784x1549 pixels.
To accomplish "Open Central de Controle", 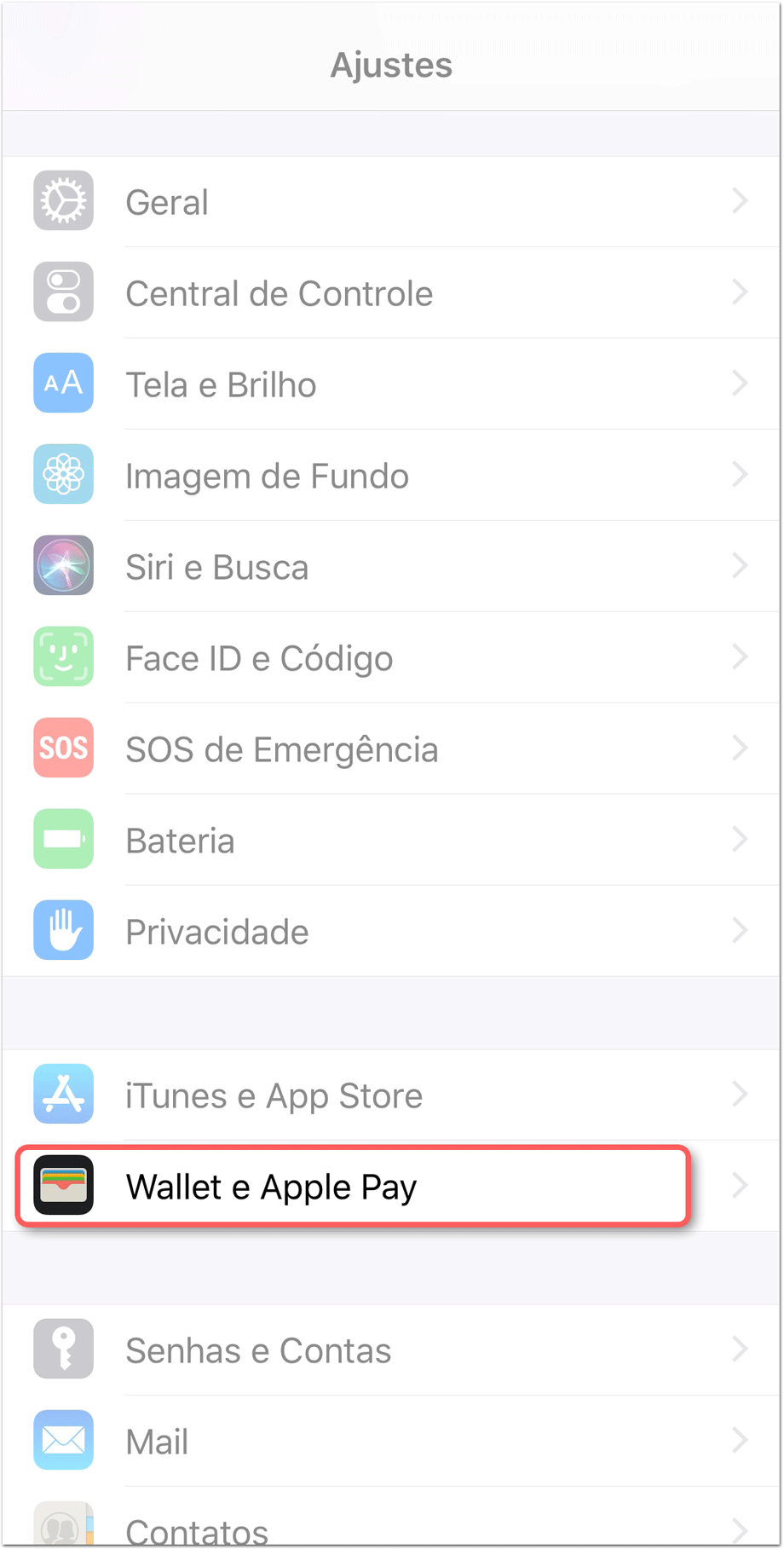I will click(391, 293).
